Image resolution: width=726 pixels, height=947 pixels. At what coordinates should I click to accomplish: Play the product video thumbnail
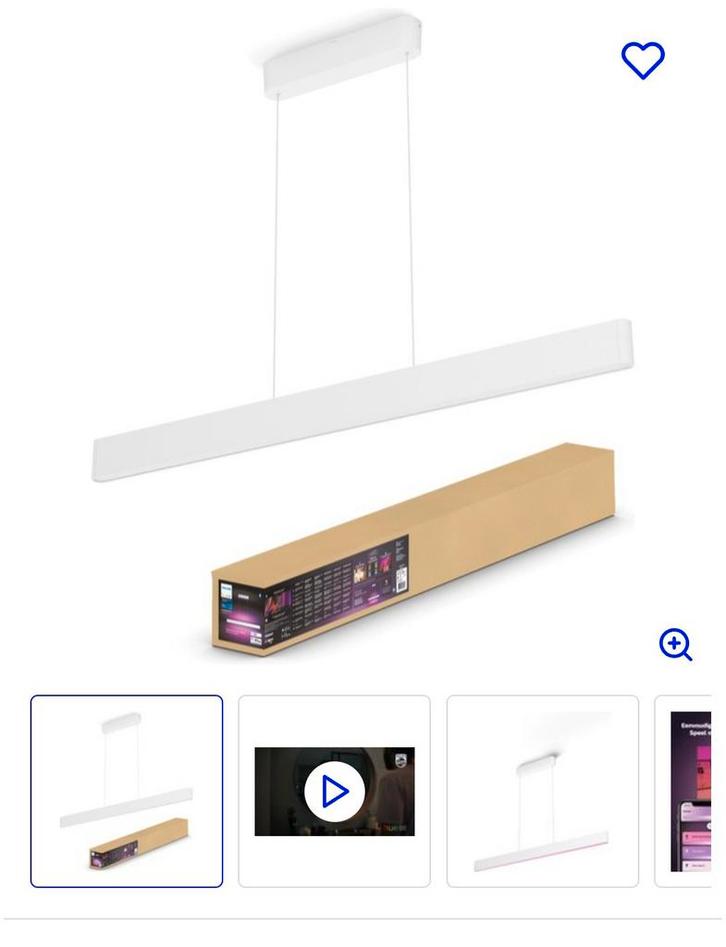point(334,791)
